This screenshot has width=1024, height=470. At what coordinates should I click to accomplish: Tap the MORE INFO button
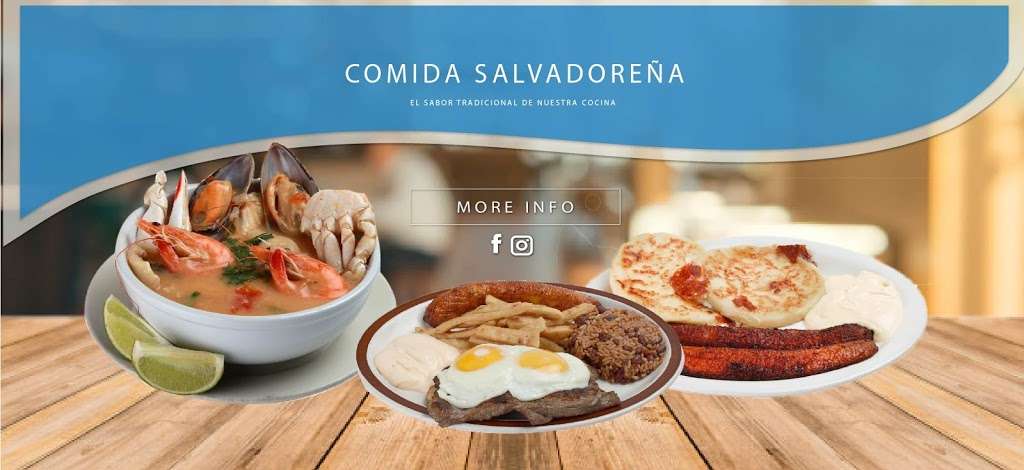point(515,207)
